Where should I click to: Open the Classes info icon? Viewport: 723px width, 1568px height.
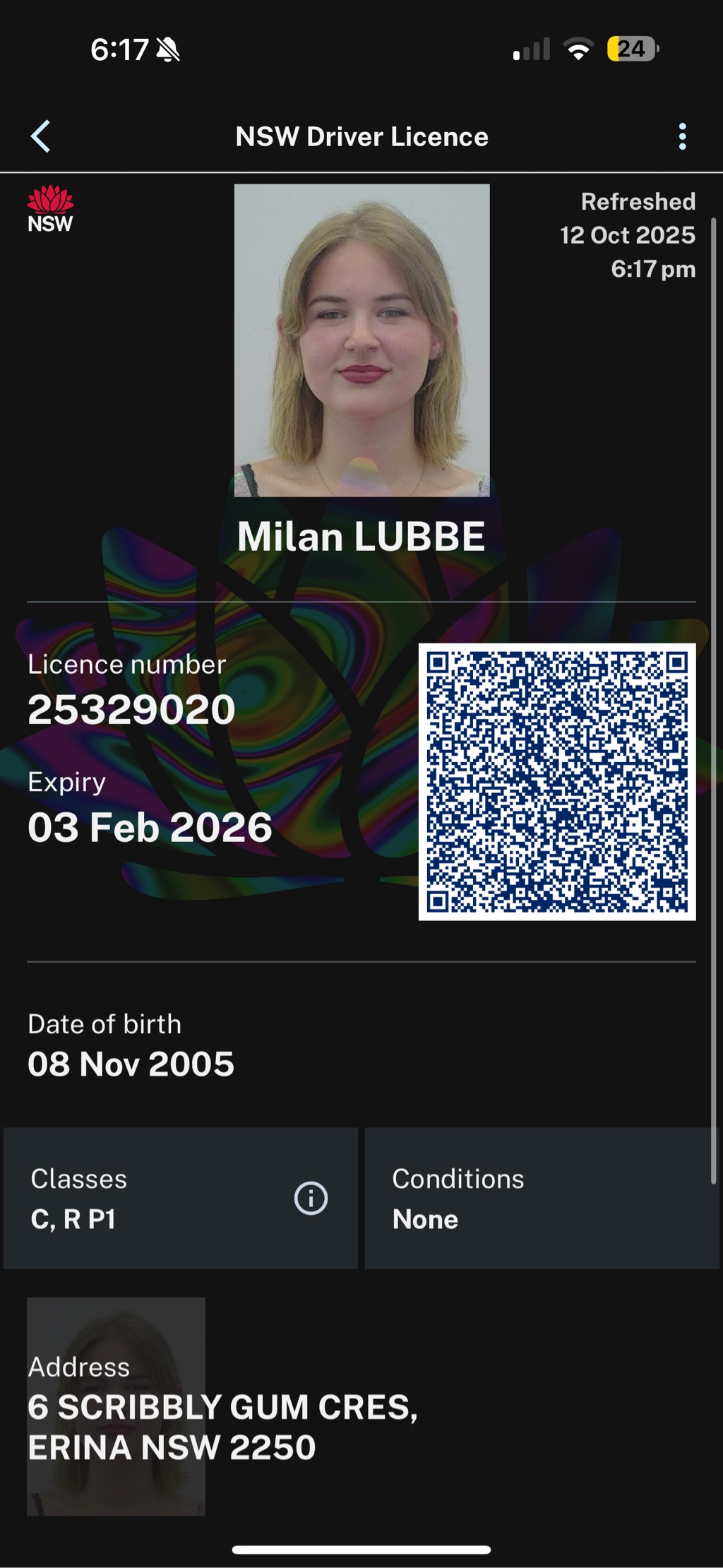pyautogui.click(x=311, y=1198)
